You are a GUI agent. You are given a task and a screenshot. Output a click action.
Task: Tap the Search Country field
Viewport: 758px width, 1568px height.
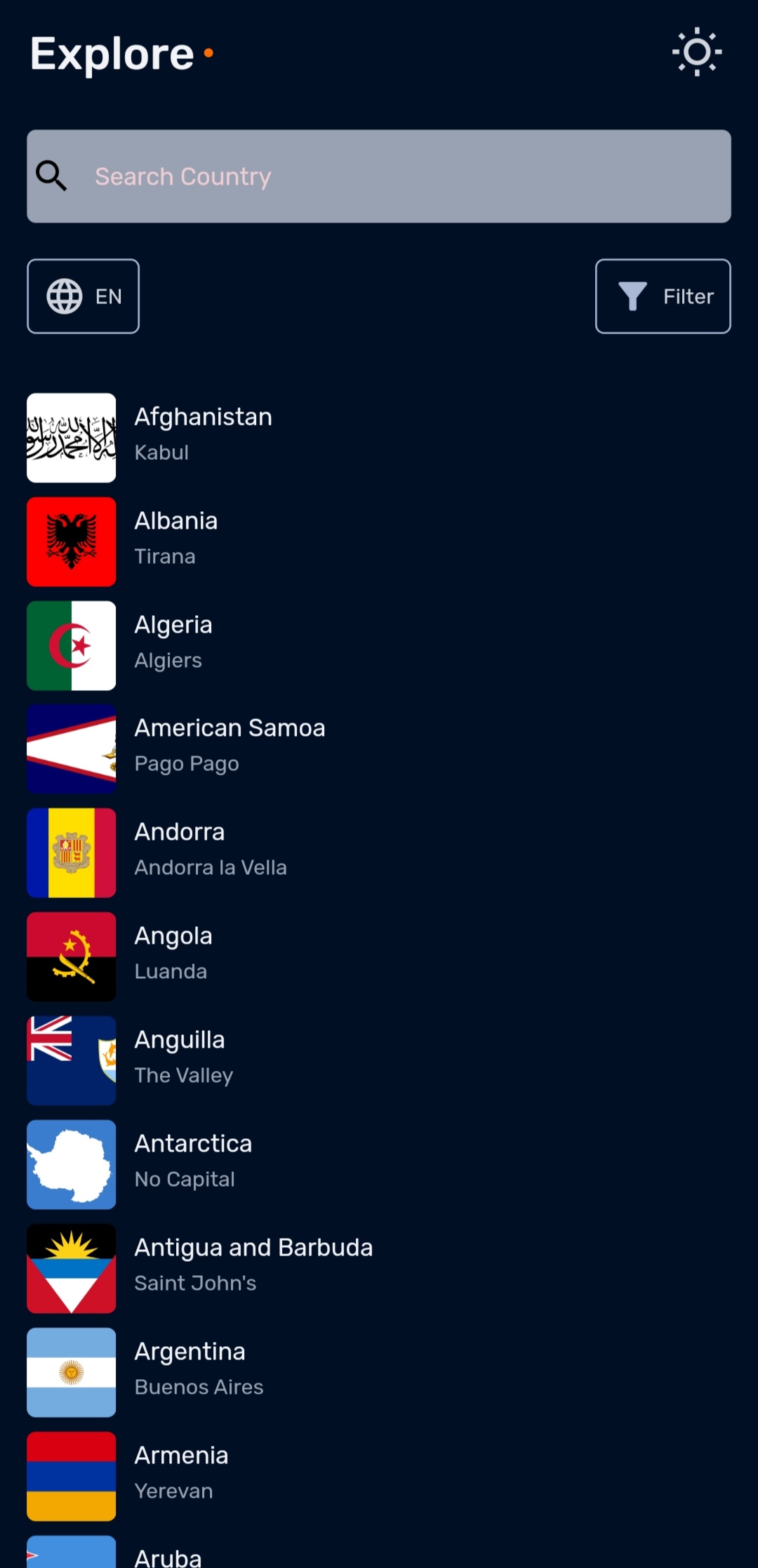379,176
